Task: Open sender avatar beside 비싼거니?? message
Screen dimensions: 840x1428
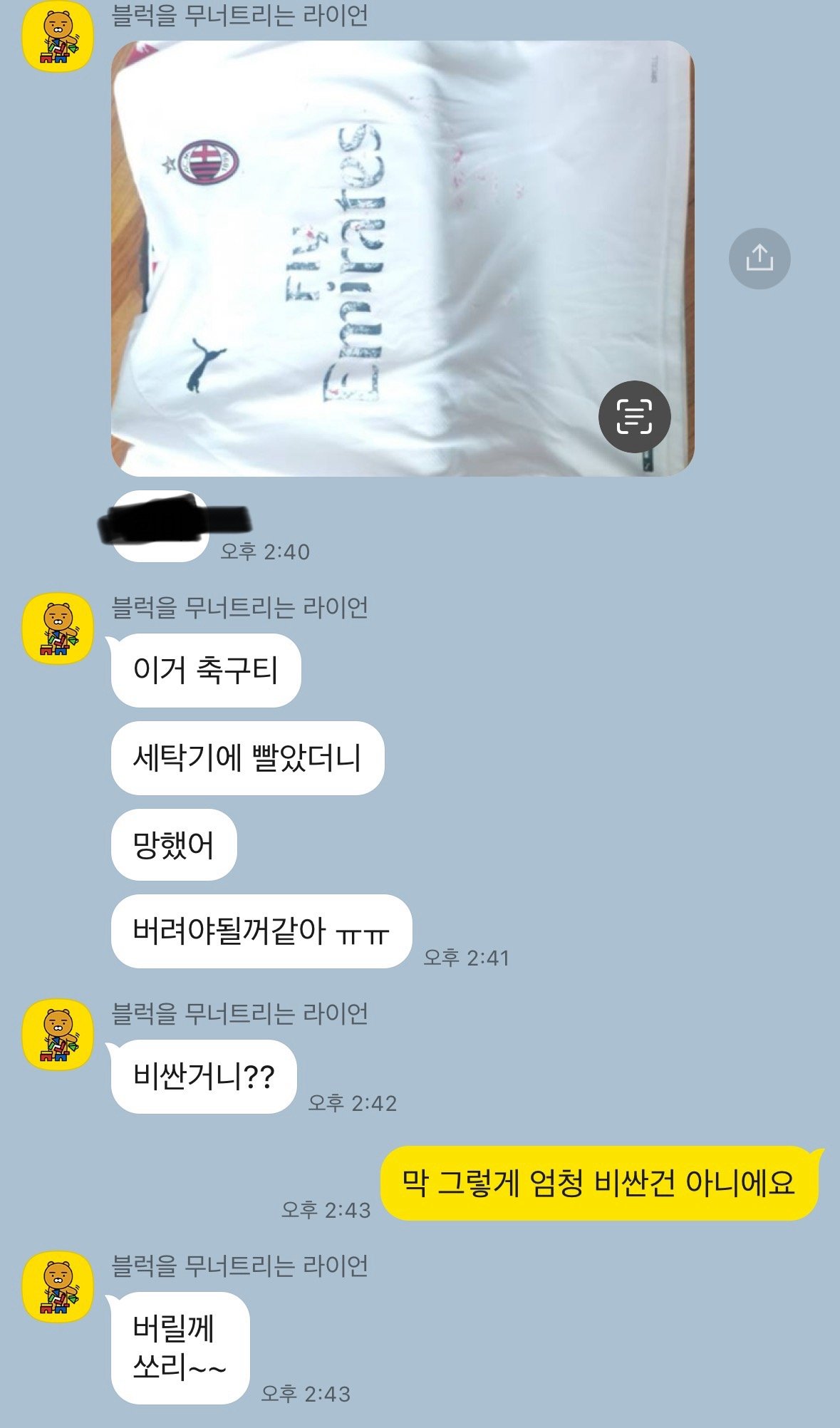Action: pyautogui.click(x=58, y=1035)
